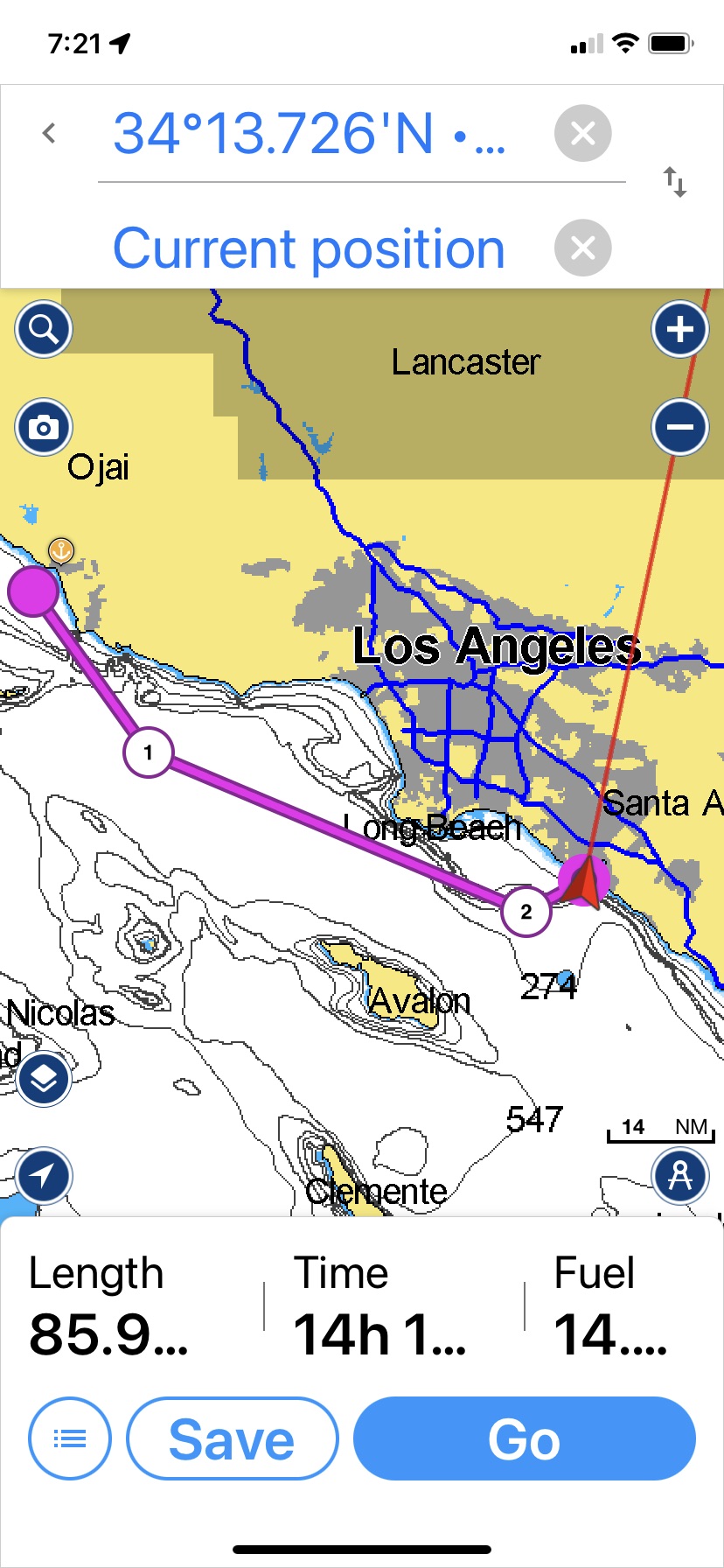The image size is (724, 1568).
Task: Open map search magnifier
Action: 44,330
